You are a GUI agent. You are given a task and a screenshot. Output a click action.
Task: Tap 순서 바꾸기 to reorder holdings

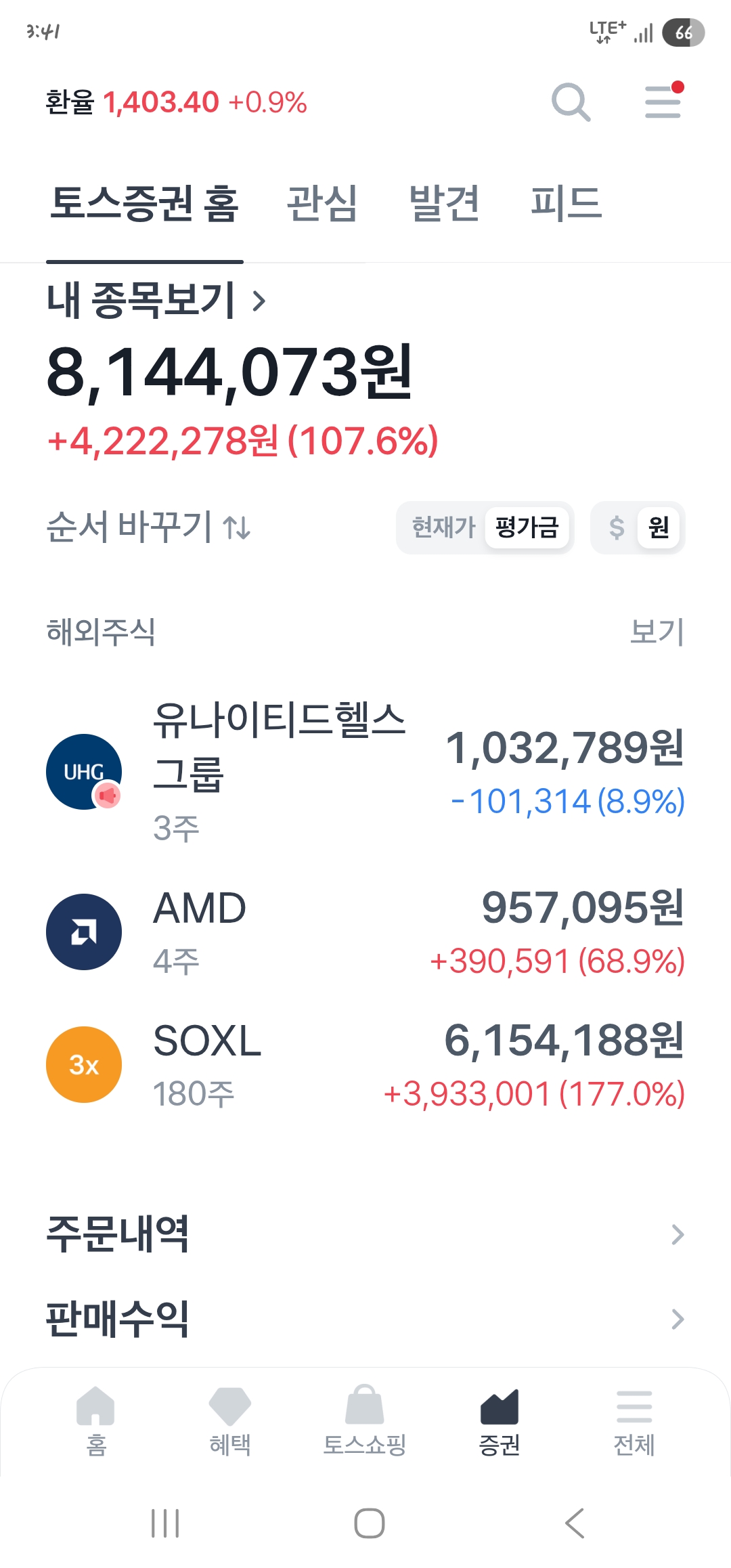point(148,527)
